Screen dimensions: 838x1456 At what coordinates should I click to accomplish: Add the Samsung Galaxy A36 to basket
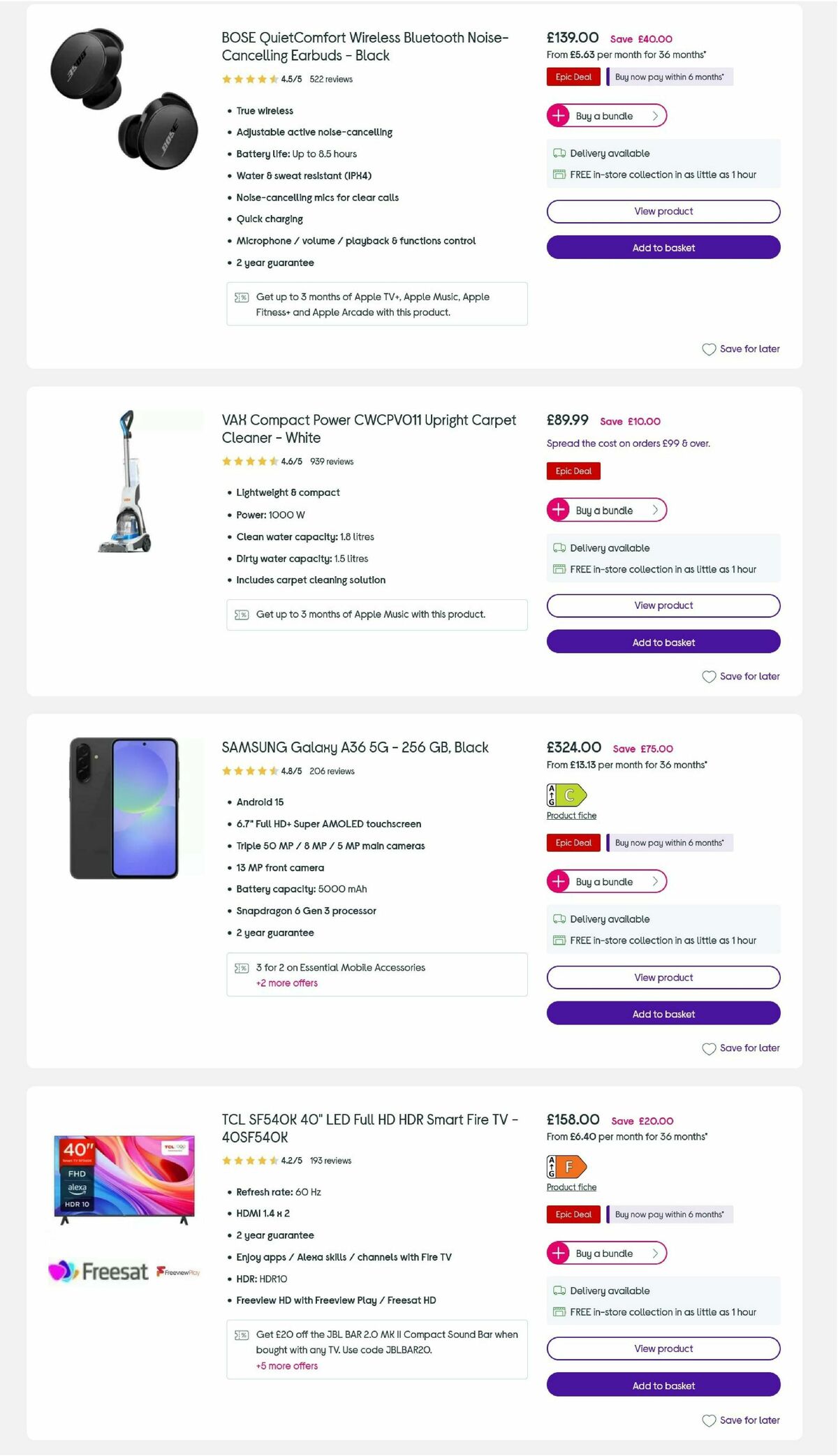point(663,1013)
